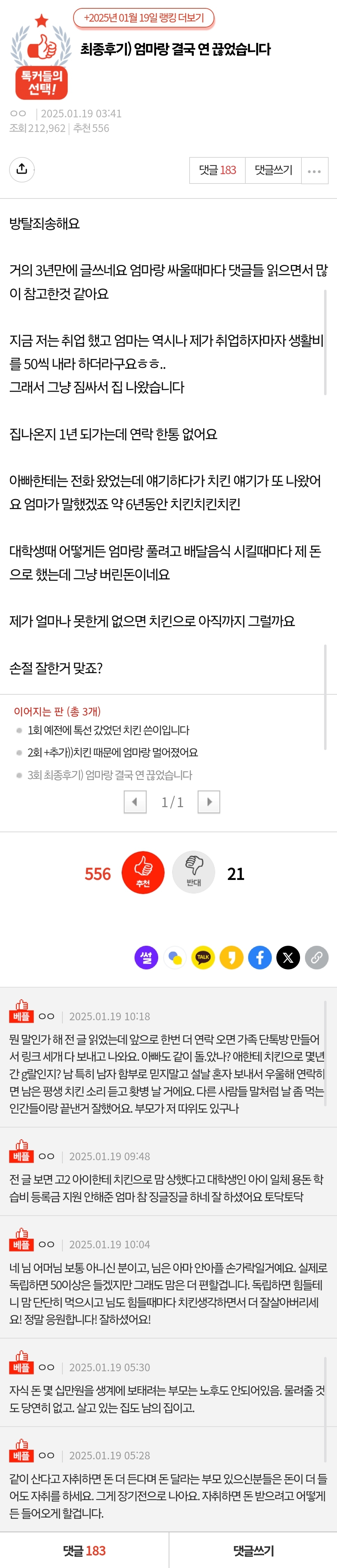This screenshot has width=337, height=1568.
Task: Open the three-dot overflow menu
Action: [x=314, y=170]
